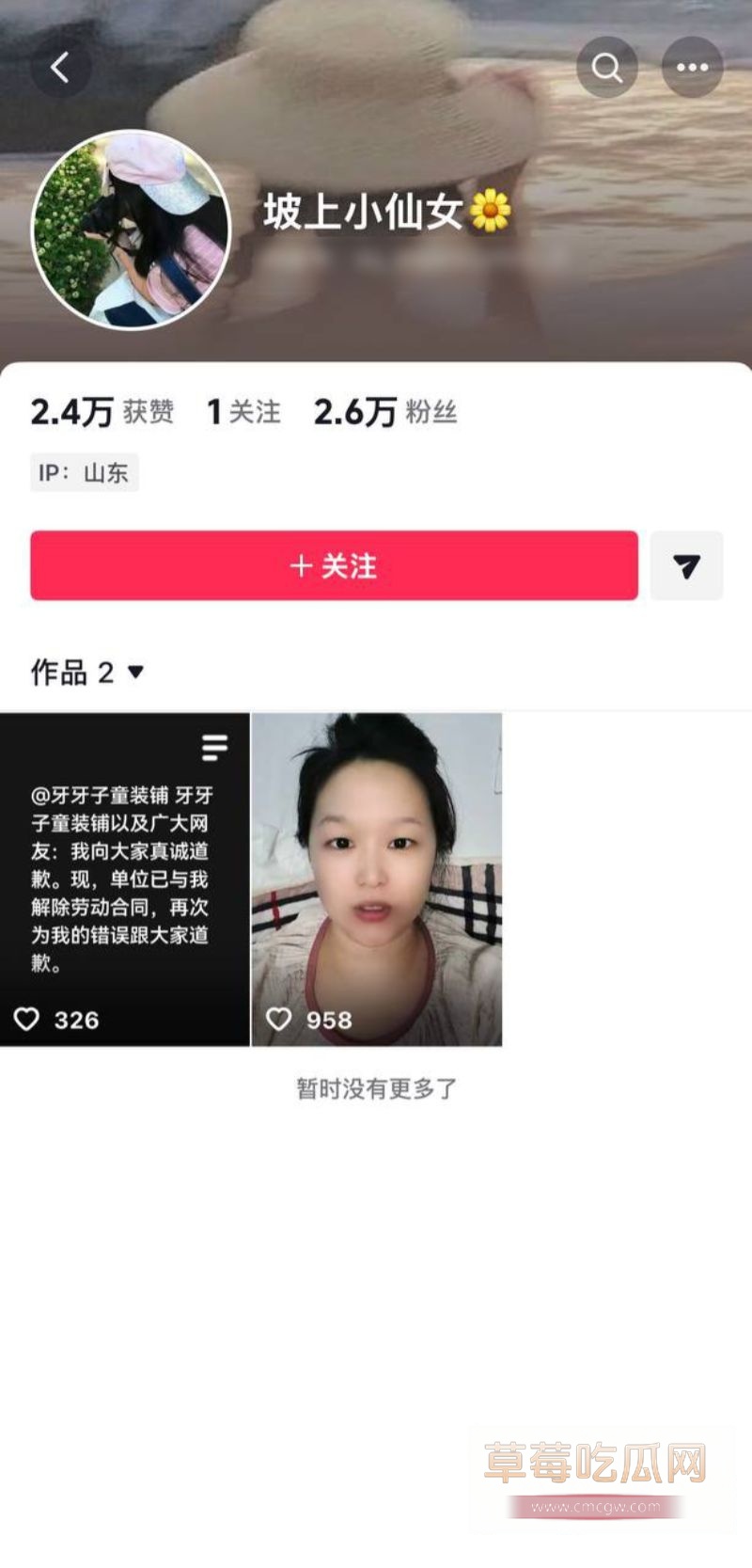The height and width of the screenshot is (1568, 752).
Task: Click the 326 like count label
Action: pyautogui.click(x=75, y=1019)
